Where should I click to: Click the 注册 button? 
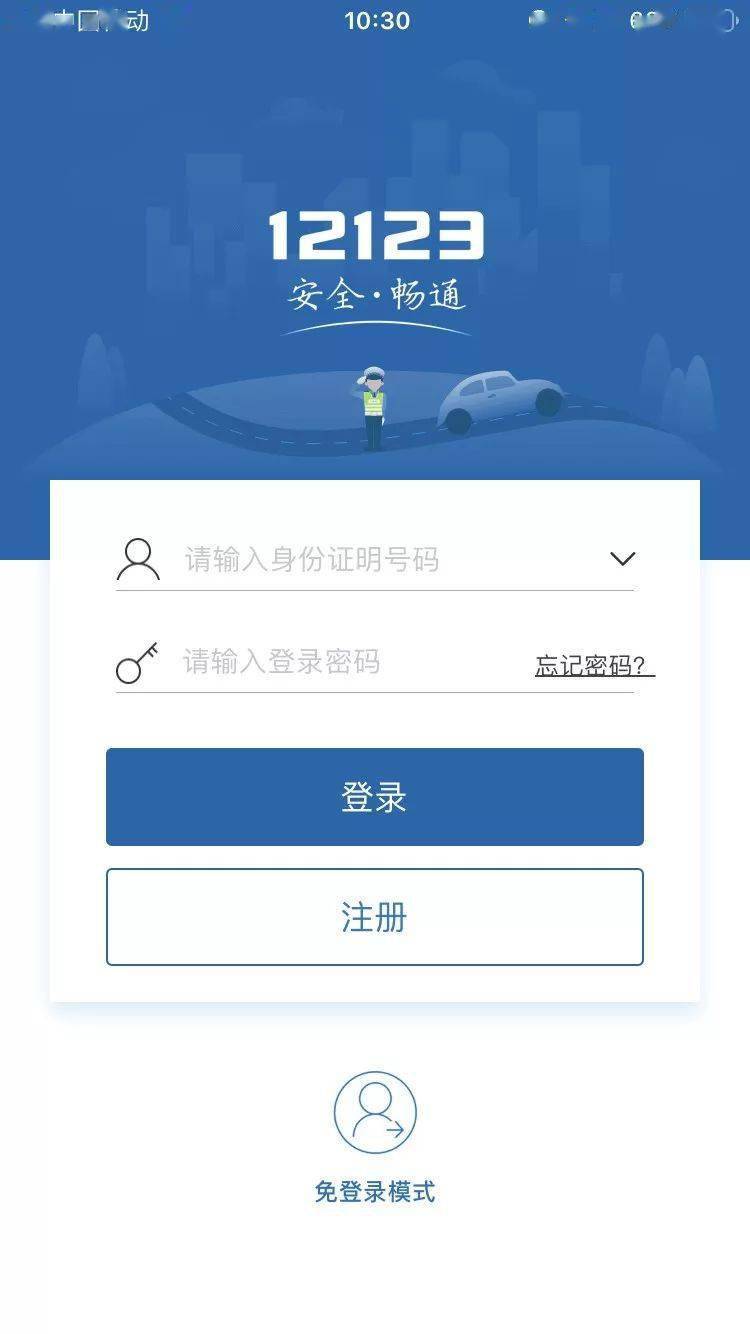[x=375, y=917]
